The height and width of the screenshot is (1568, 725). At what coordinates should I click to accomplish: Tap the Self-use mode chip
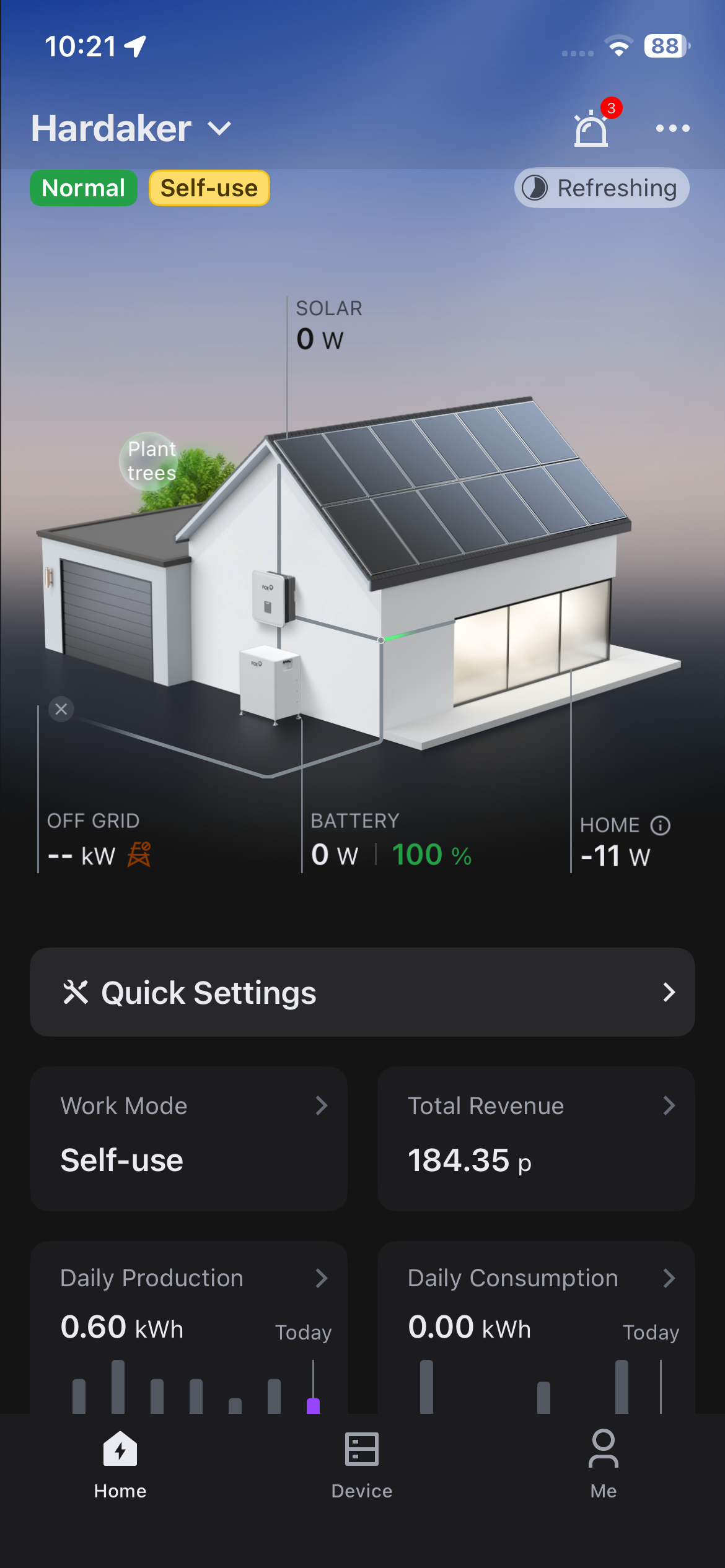tap(209, 188)
